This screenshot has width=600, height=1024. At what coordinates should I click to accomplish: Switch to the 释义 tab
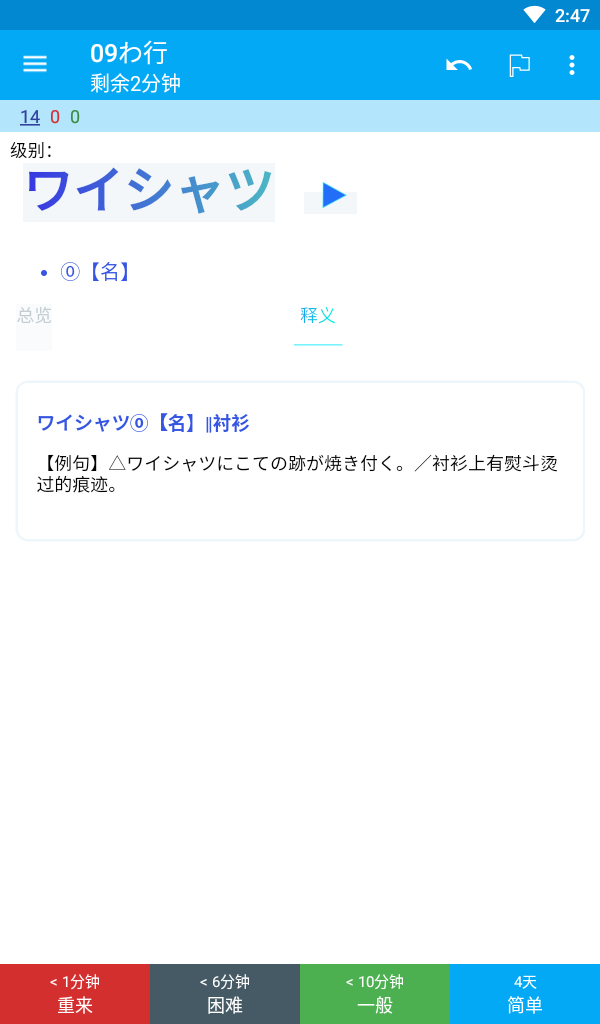click(318, 316)
